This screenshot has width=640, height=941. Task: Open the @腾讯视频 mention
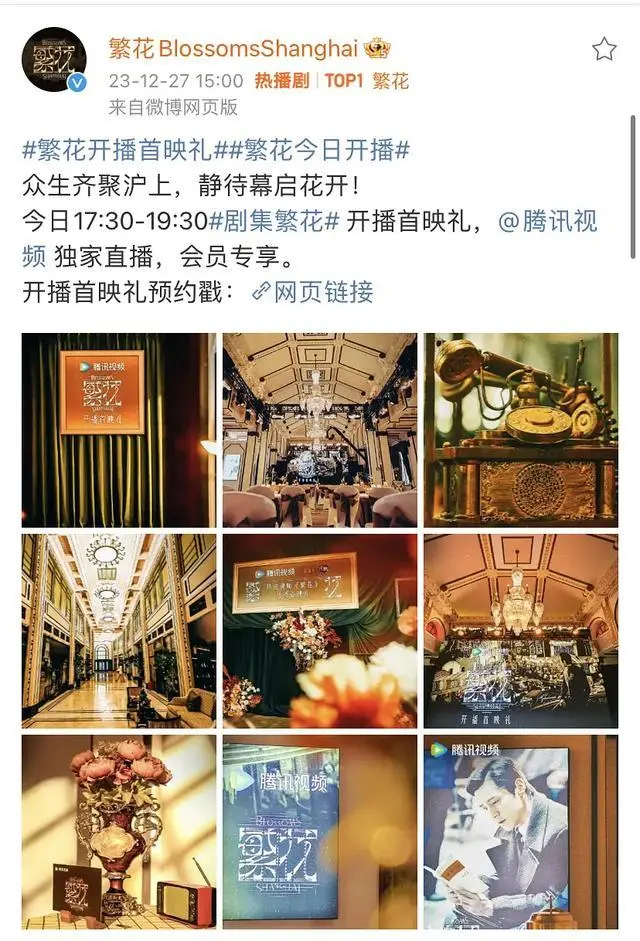point(549,221)
